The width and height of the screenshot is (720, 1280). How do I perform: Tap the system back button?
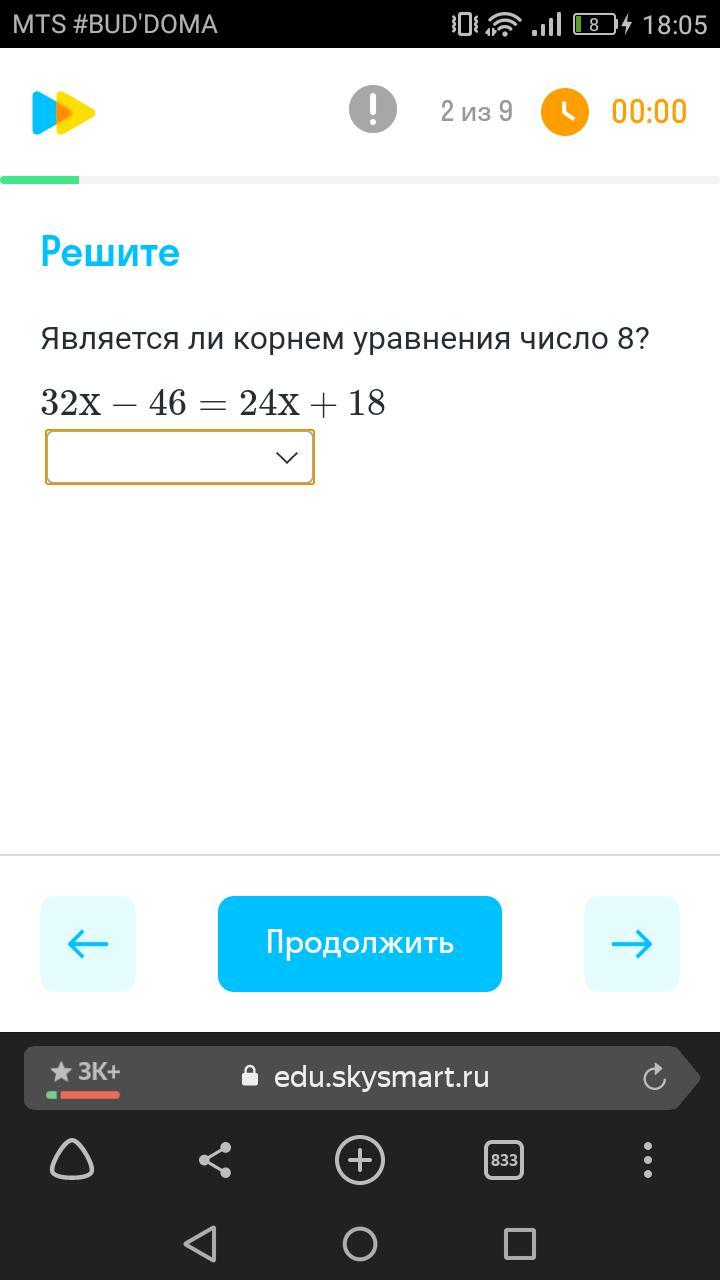[x=201, y=1244]
